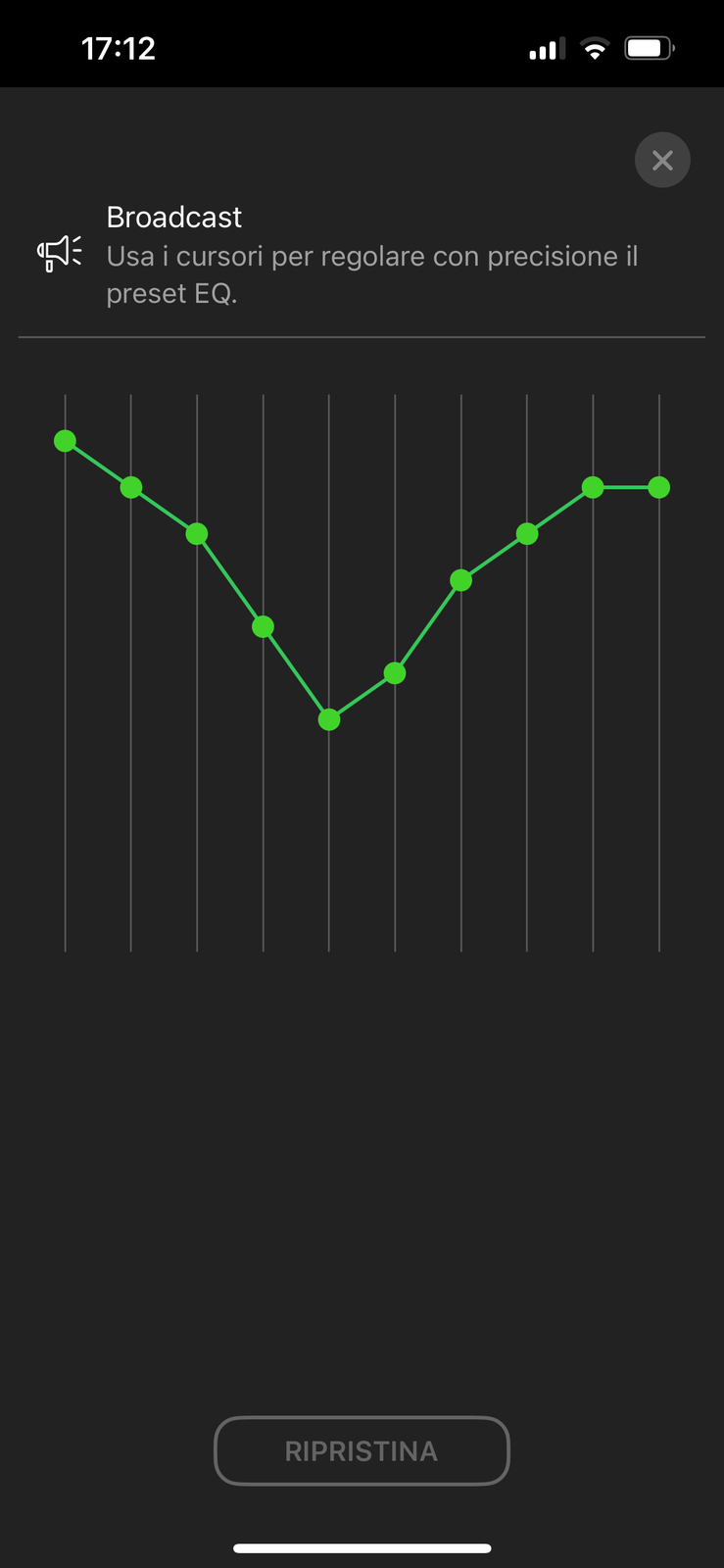Screen dimensions: 724x1568
Task: Tap the eighth EQ band slider handle
Action: pos(527,534)
